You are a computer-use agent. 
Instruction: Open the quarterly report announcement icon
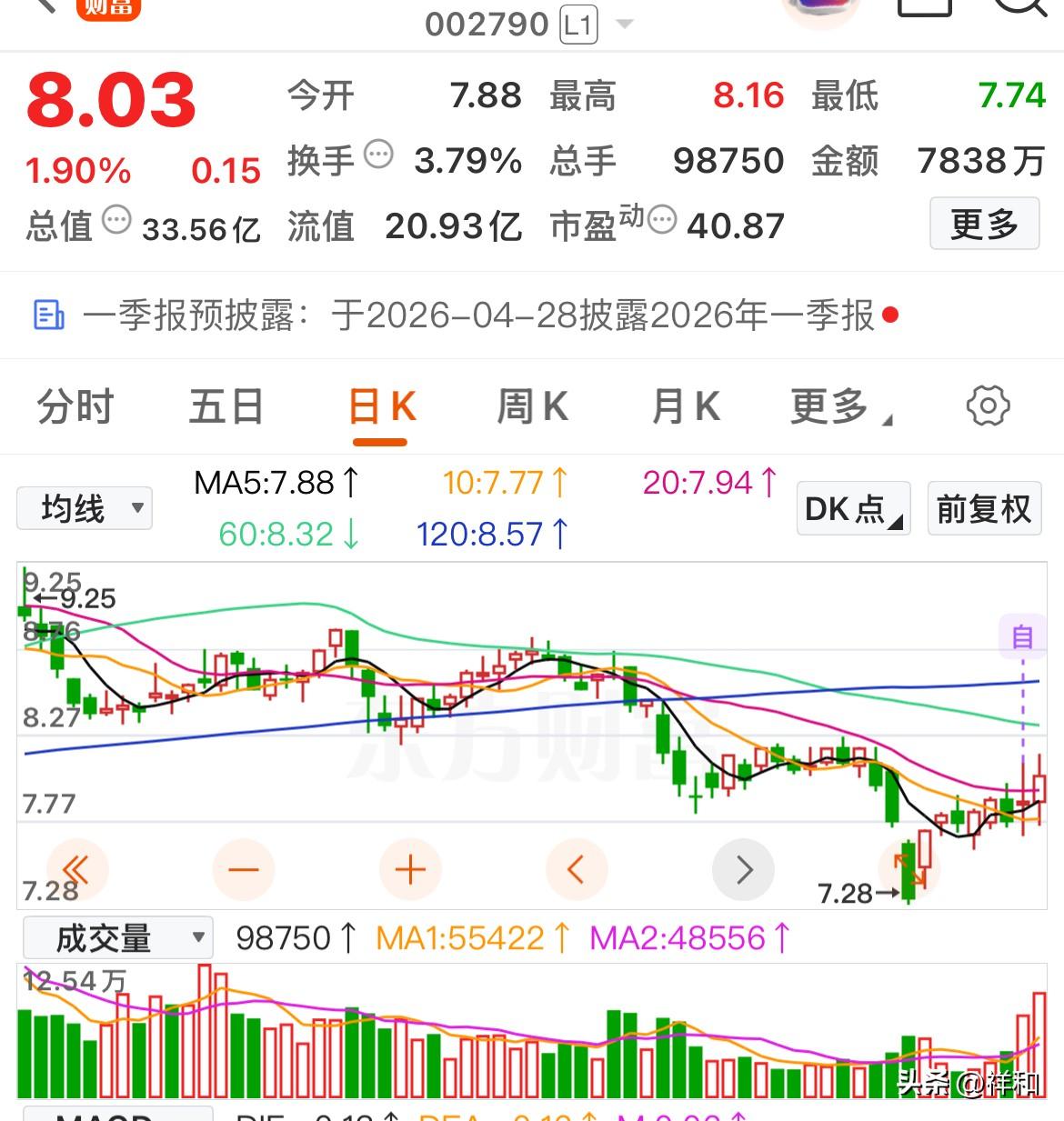click(49, 315)
